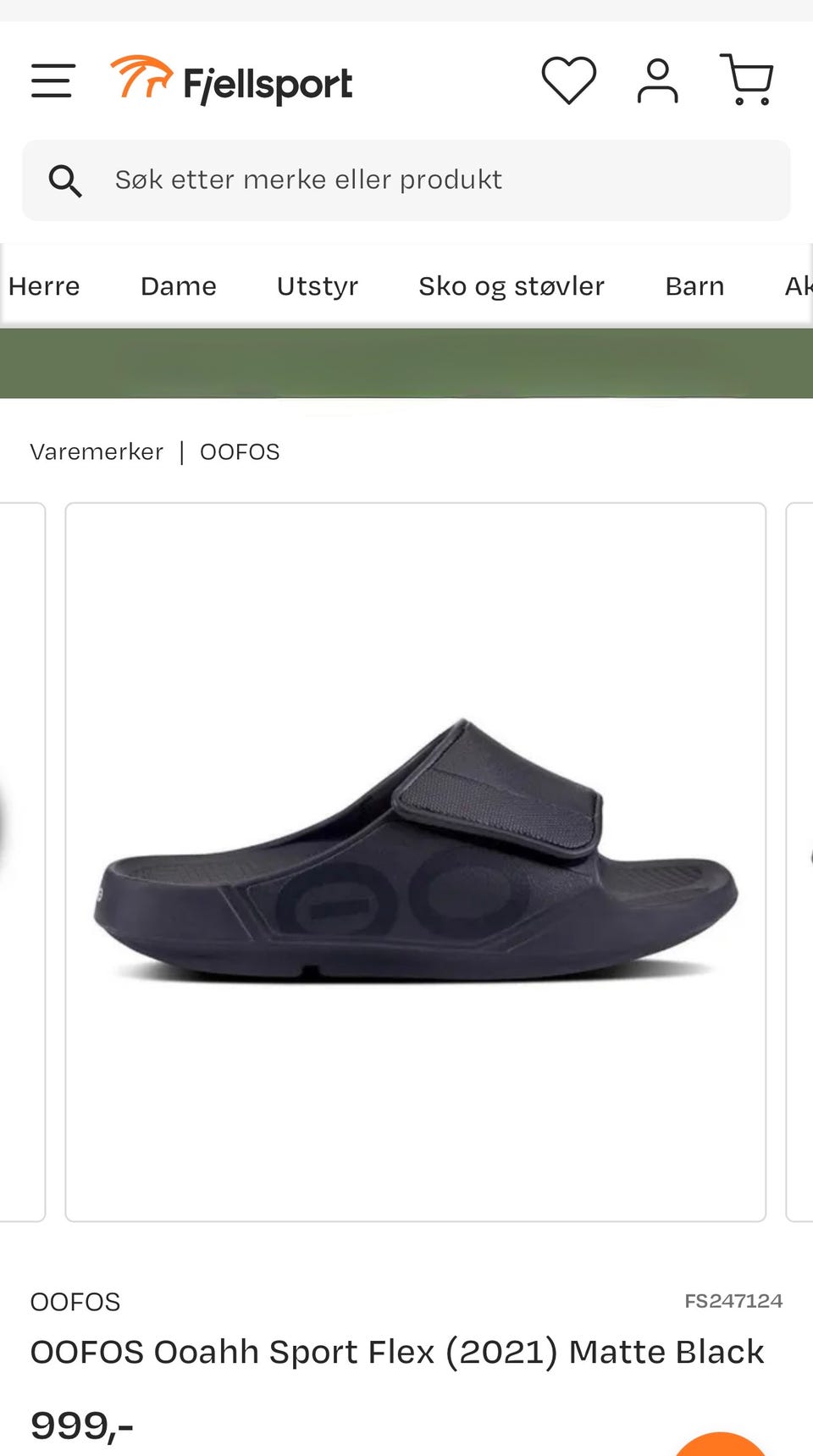Open the shopping cart
The height and width of the screenshot is (1456, 813).
pyautogui.click(x=747, y=80)
